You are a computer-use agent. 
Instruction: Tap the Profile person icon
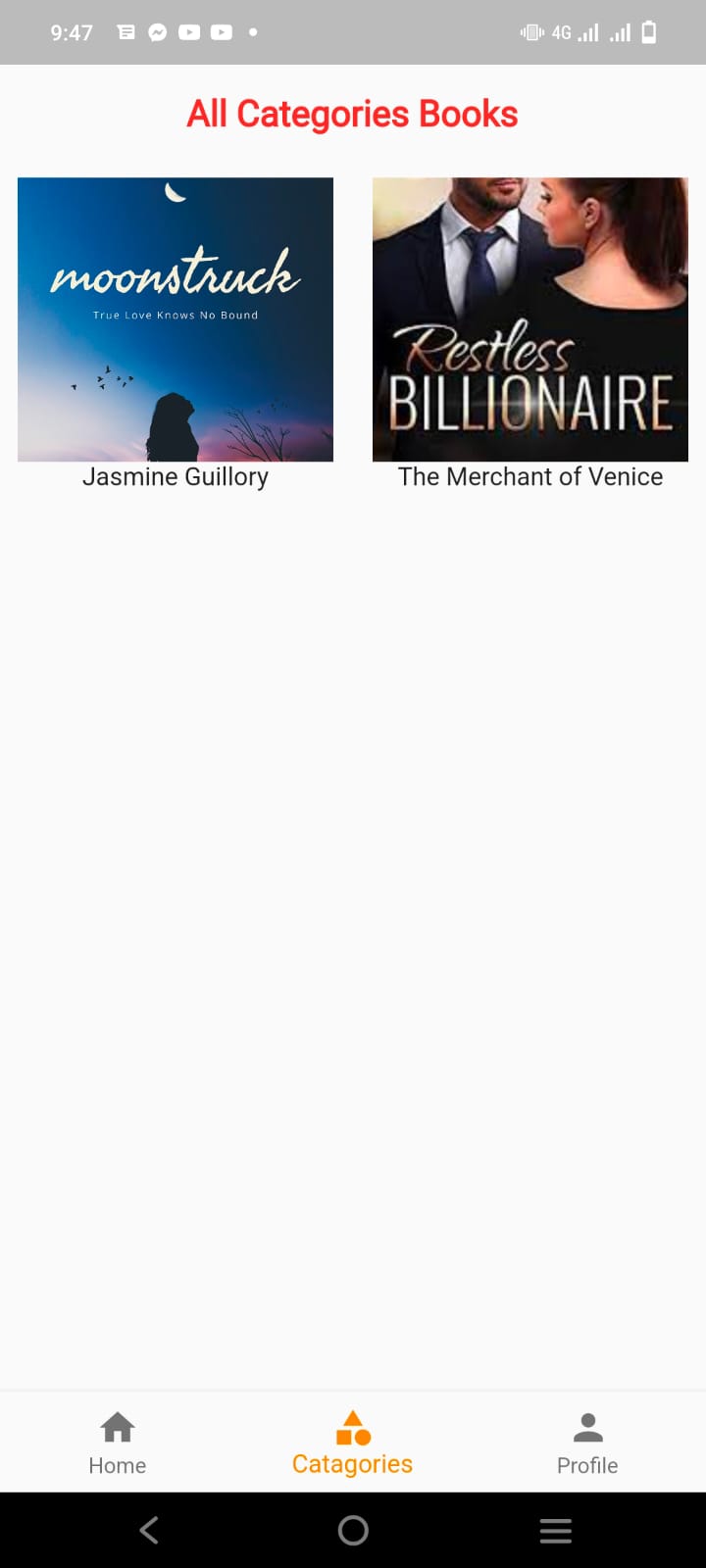(x=586, y=1427)
